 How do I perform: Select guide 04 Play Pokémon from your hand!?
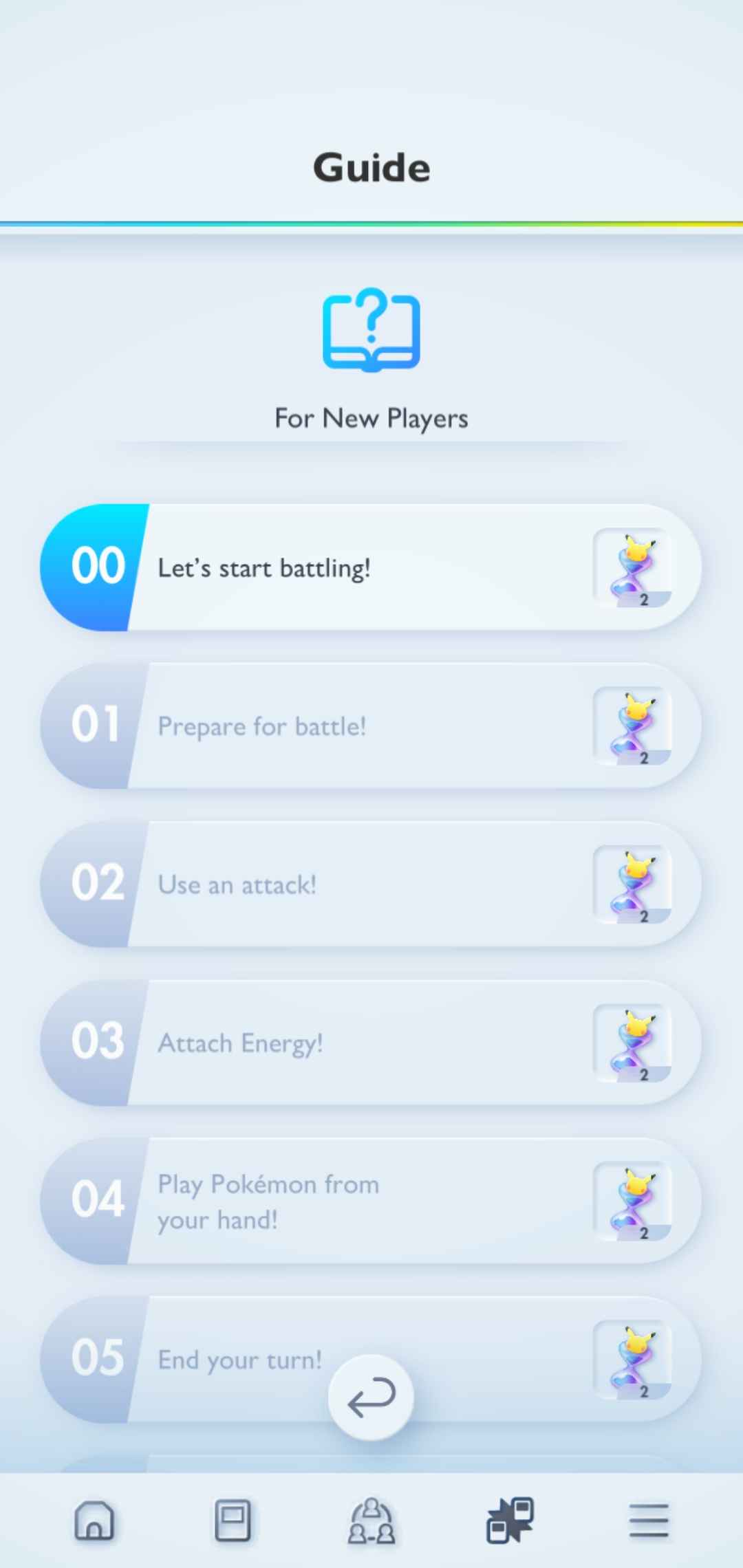pyautogui.click(x=370, y=1201)
